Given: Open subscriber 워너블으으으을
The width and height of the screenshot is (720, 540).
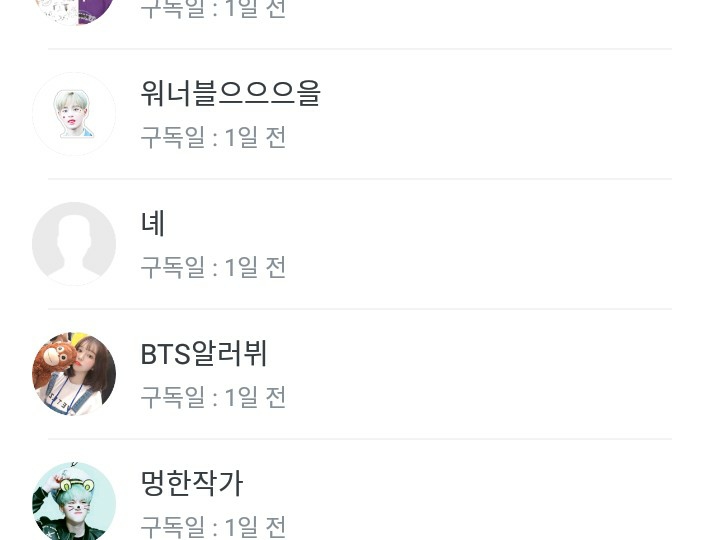Looking at the screenshot, I should click(360, 114).
